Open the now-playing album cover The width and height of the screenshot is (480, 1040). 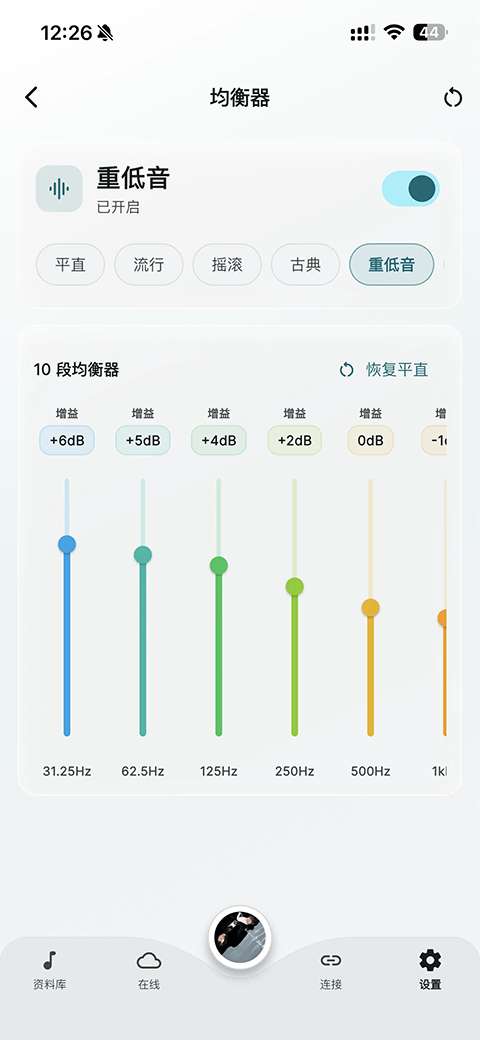click(x=240, y=938)
